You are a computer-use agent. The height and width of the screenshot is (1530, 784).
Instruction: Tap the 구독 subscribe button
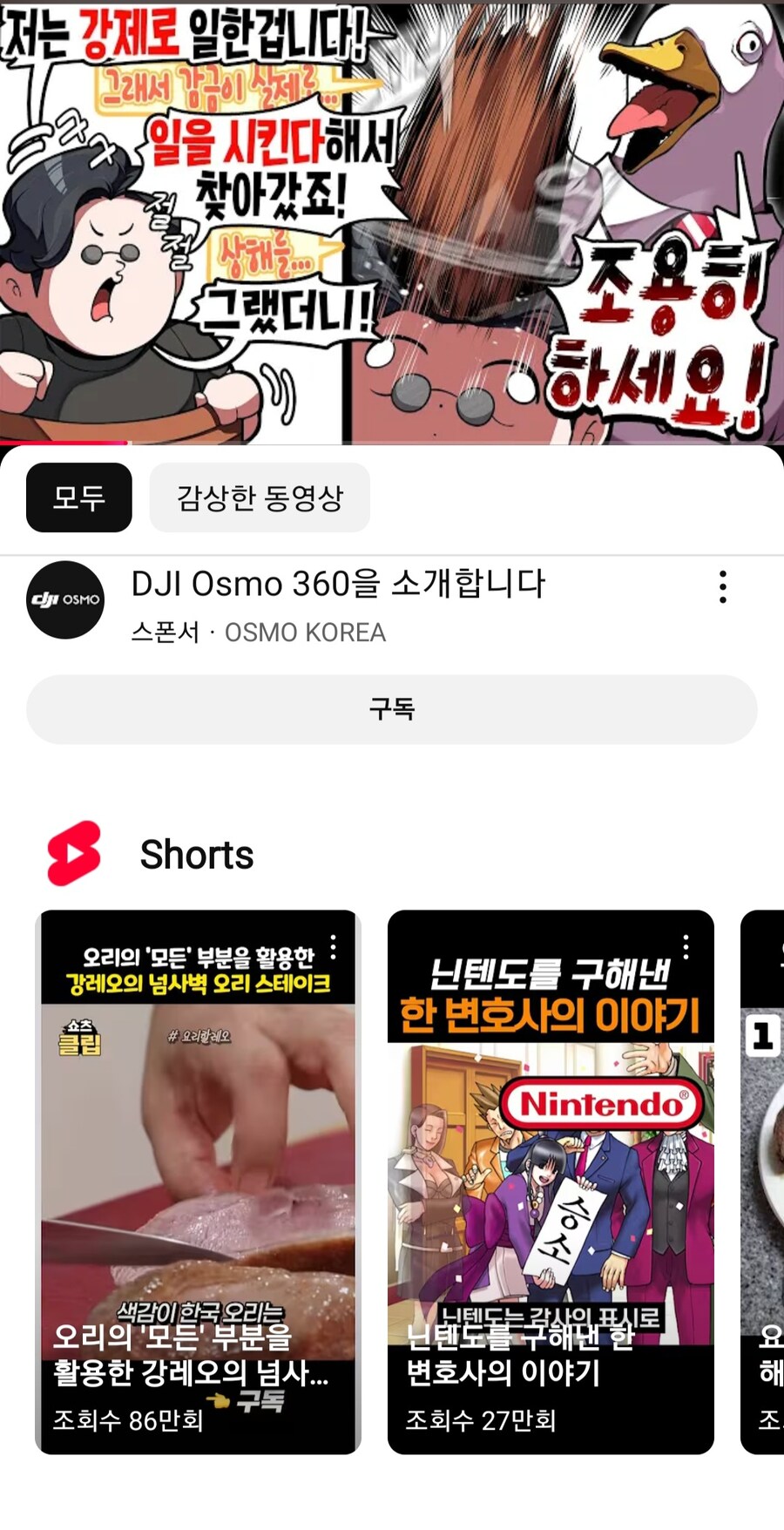(x=391, y=709)
